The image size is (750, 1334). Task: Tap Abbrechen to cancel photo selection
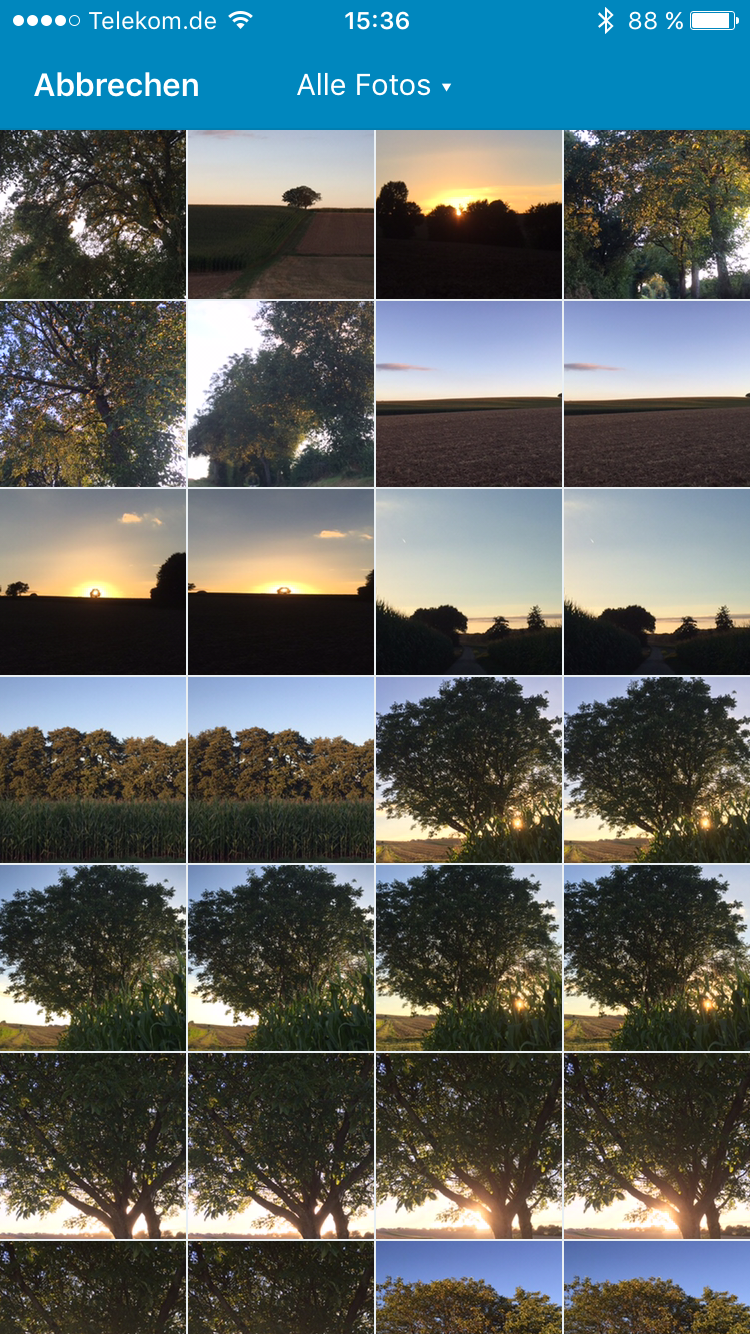pos(116,85)
